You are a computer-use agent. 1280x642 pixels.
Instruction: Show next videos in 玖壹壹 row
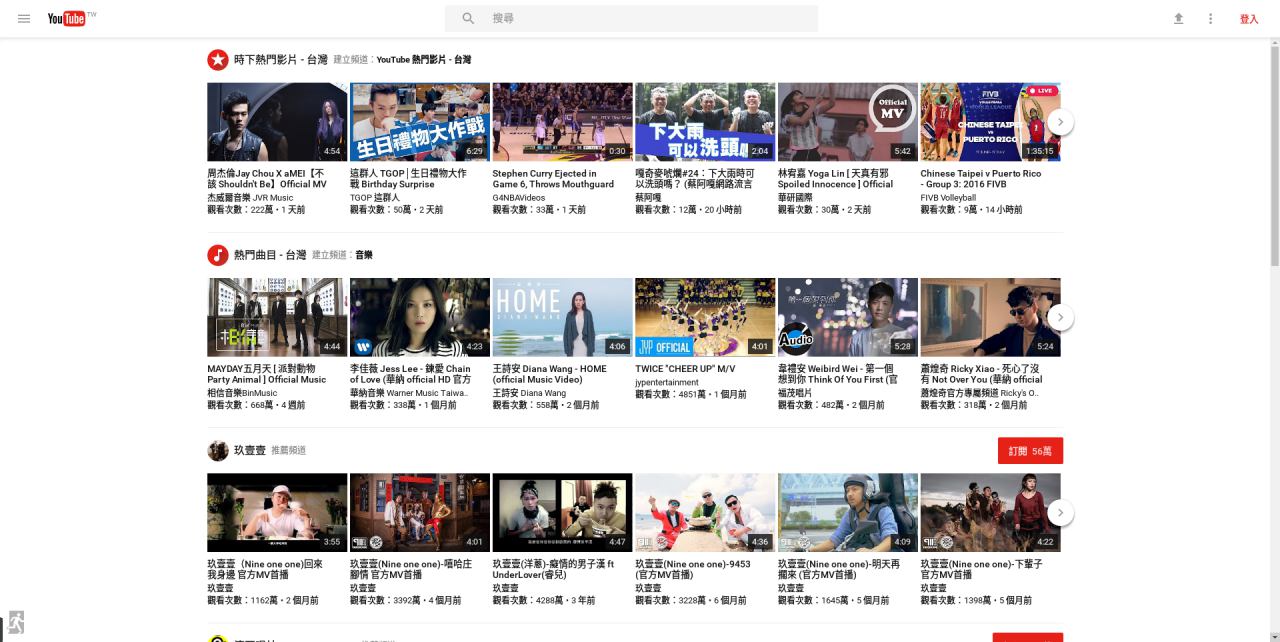1060,513
